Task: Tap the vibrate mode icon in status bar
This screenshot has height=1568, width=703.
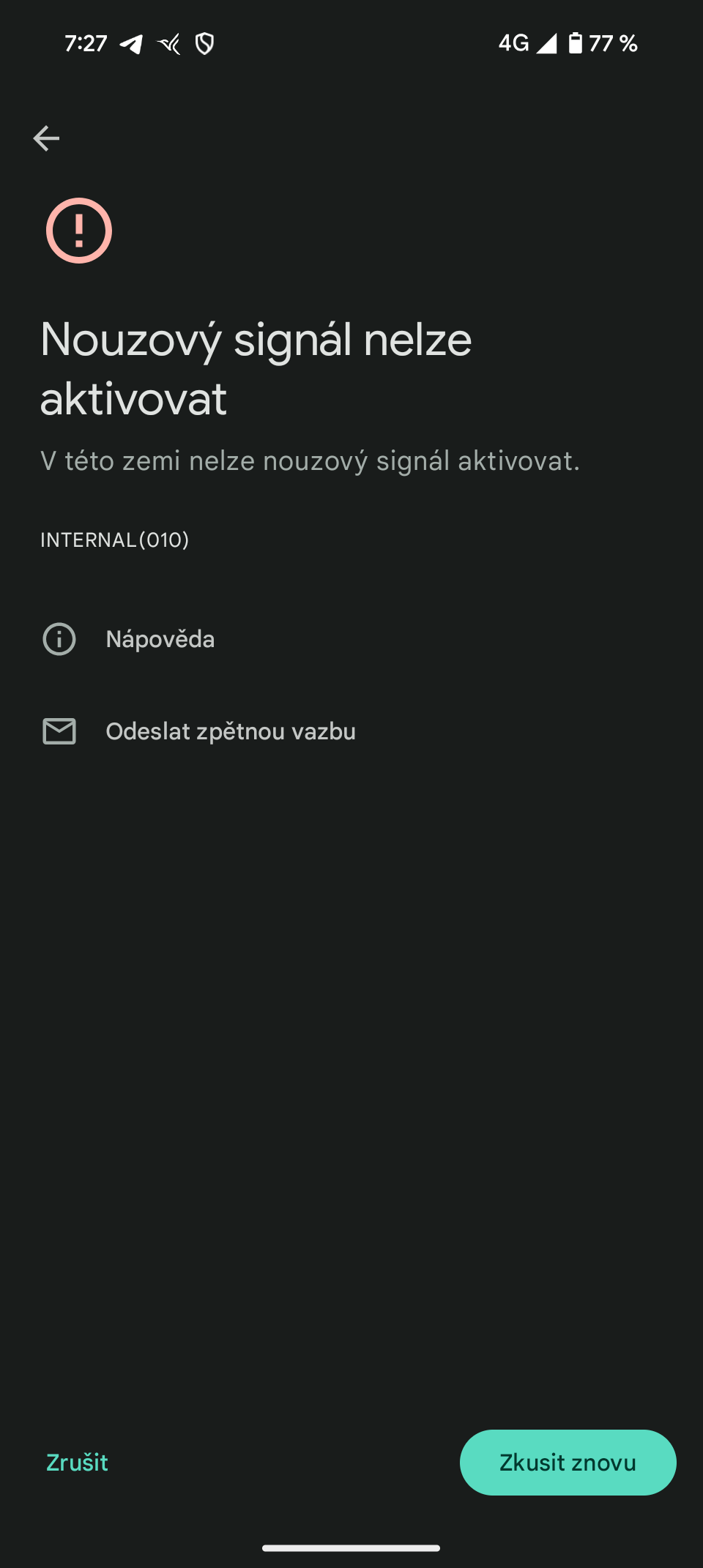Action: click(x=167, y=44)
